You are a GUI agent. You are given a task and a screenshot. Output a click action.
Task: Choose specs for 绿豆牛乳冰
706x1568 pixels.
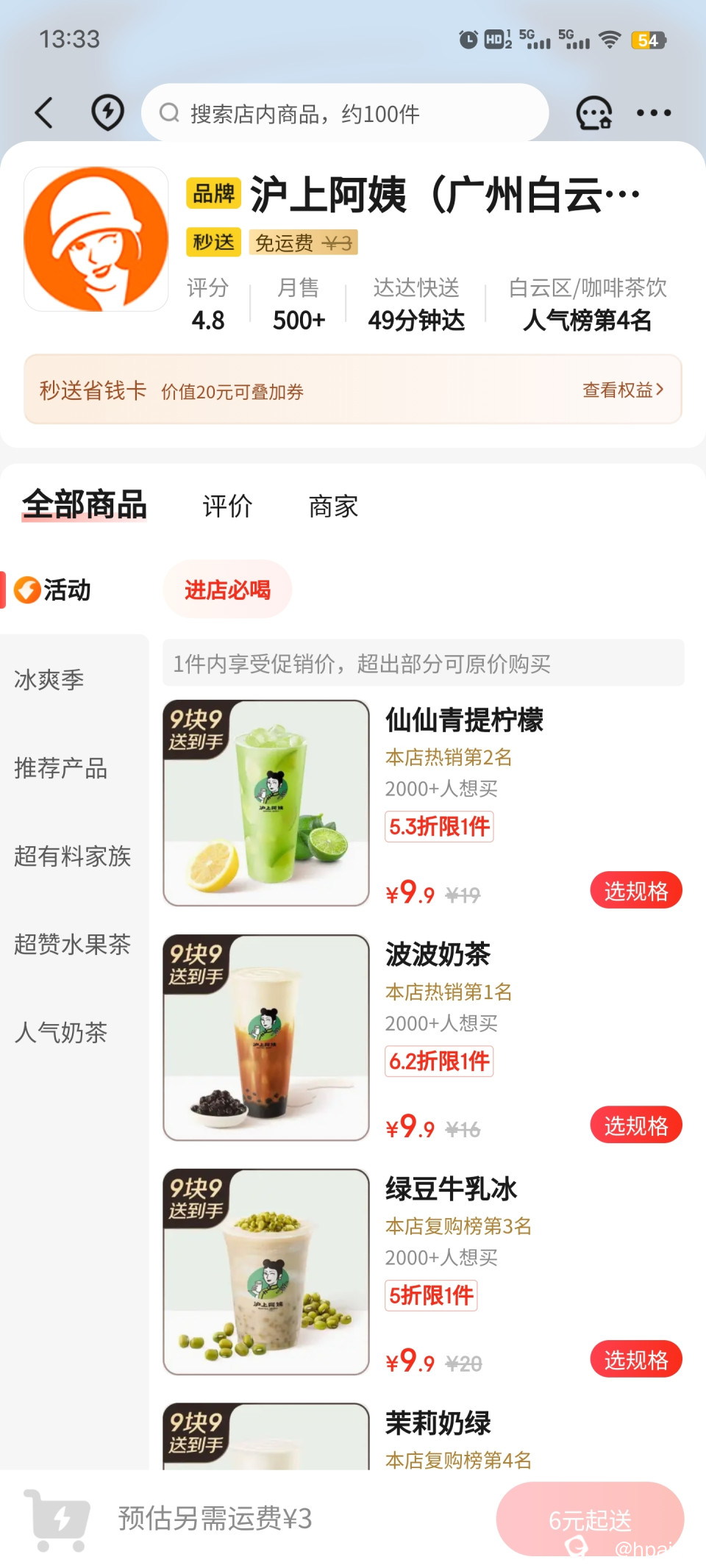click(x=635, y=1360)
